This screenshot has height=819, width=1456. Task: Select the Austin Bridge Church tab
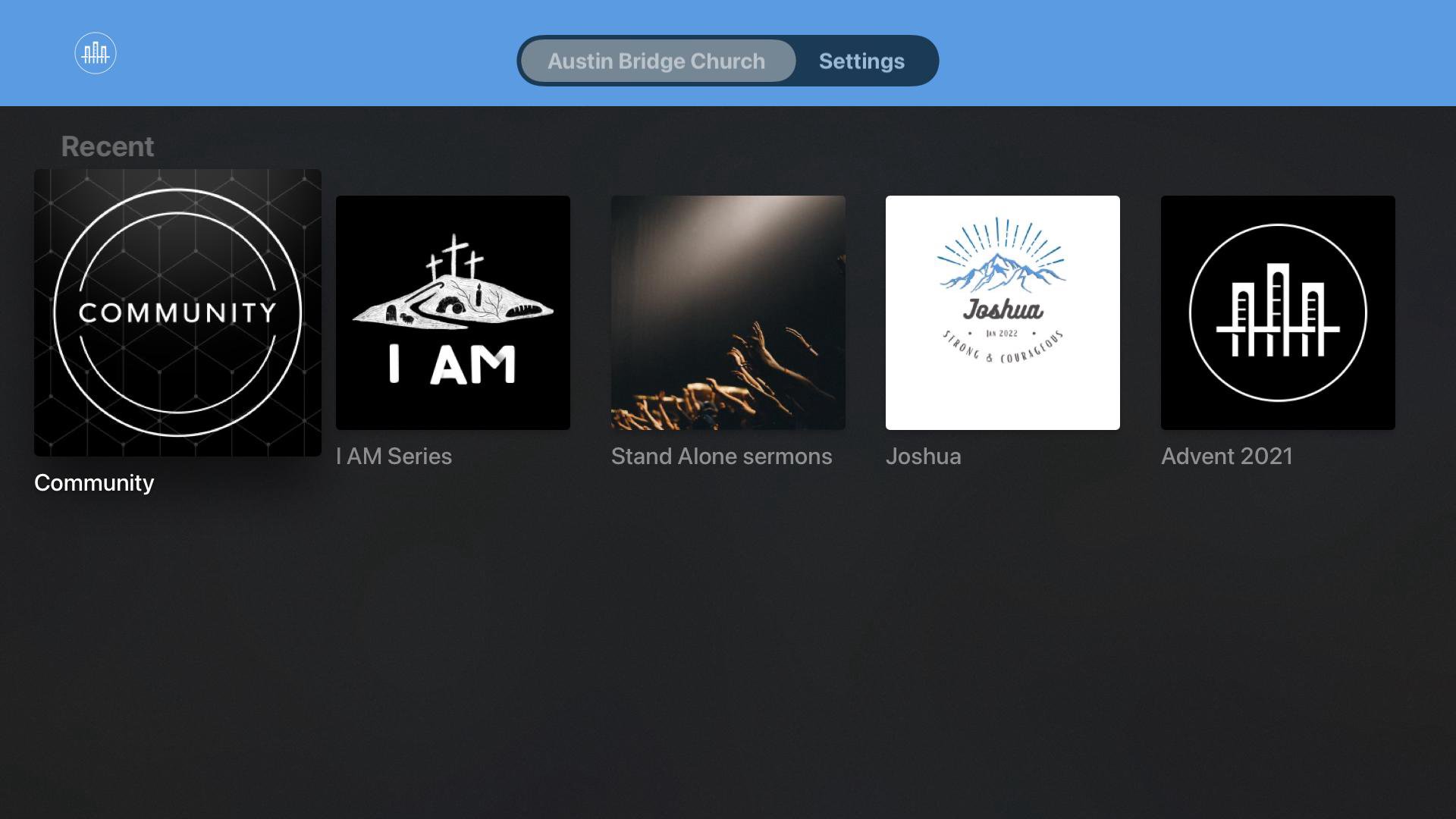pyautogui.click(x=657, y=61)
